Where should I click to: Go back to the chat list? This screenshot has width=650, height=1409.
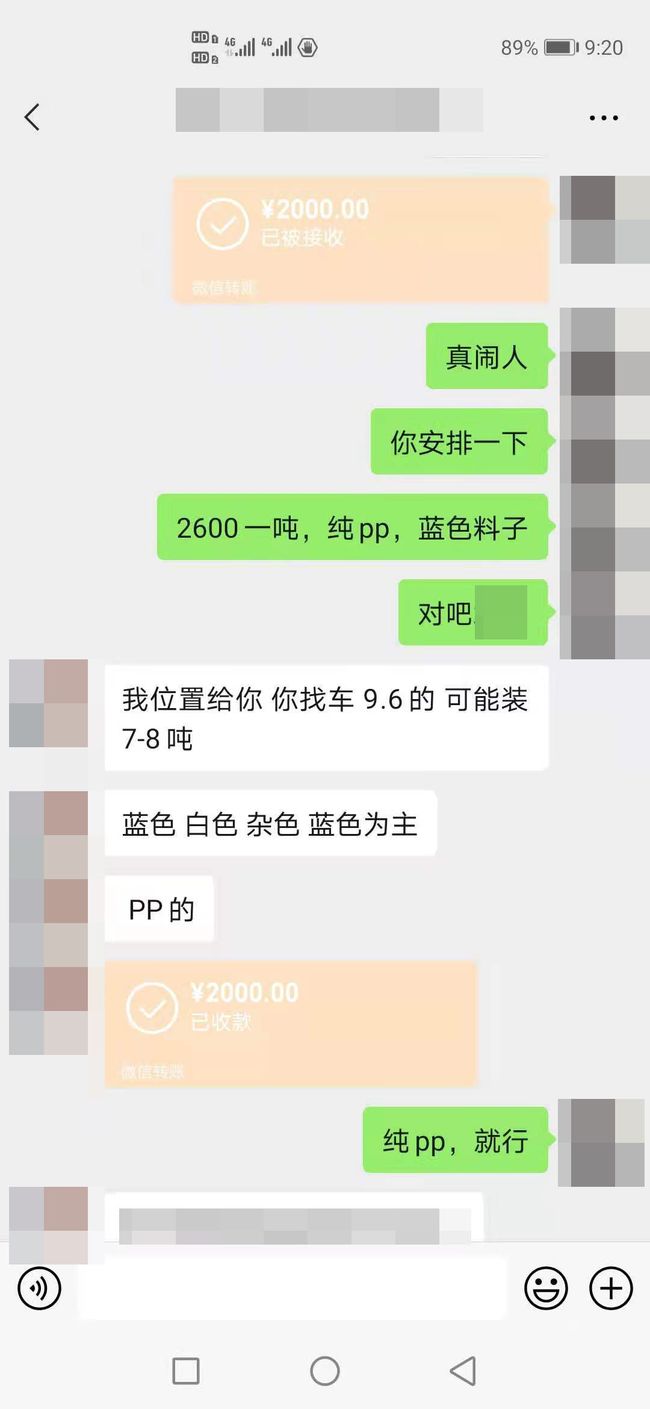tap(32, 118)
